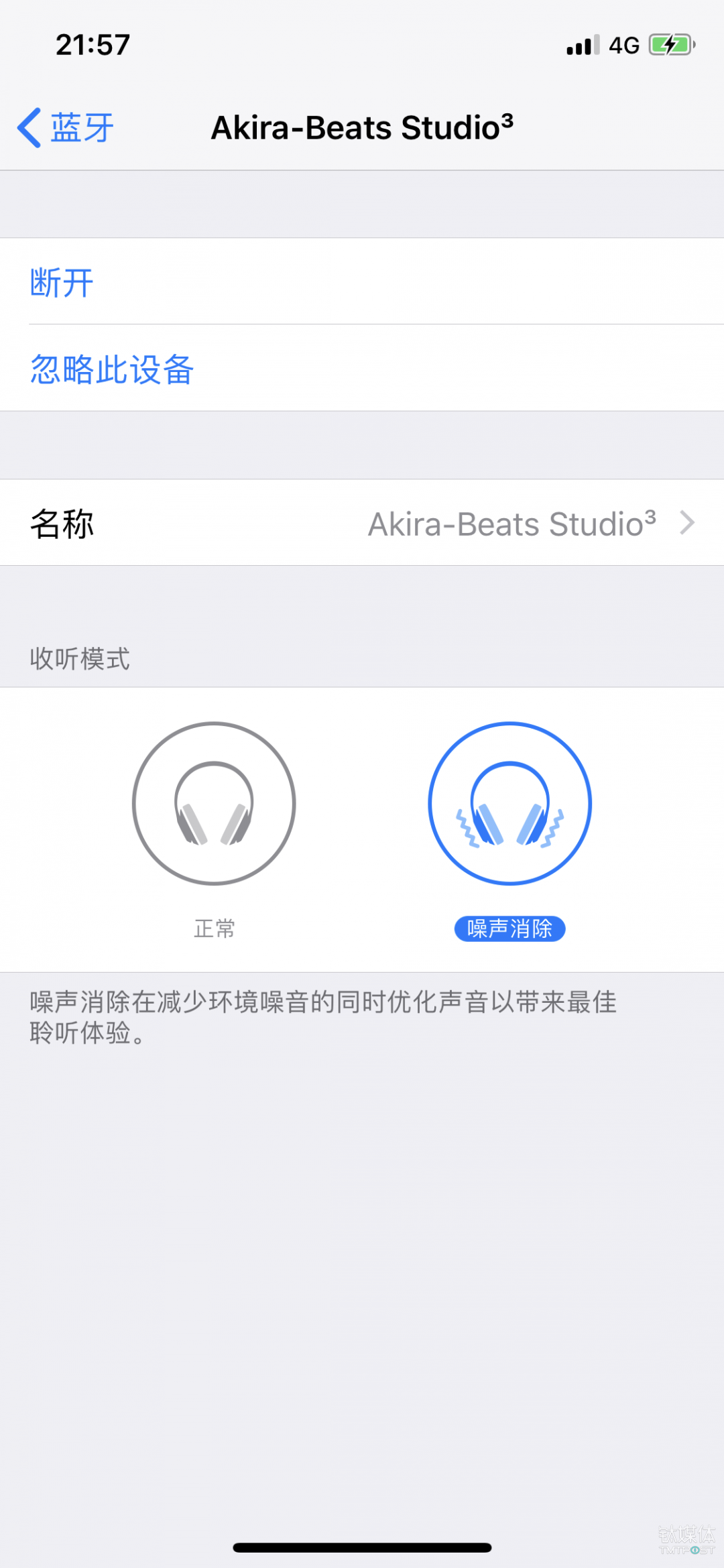Tap the Akira-Beats Studio³ title

point(362,127)
